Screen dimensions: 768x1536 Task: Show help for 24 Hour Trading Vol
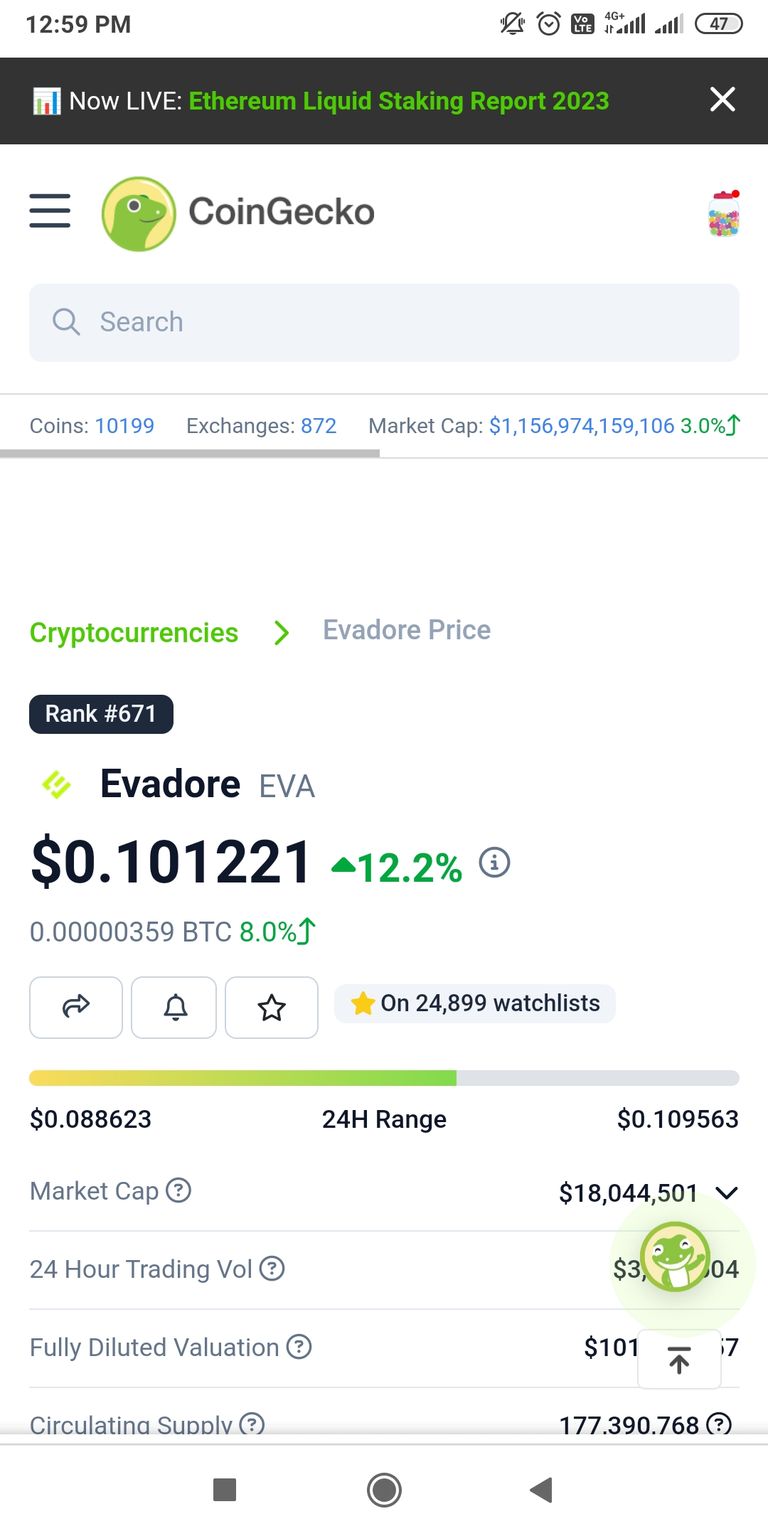click(x=272, y=1269)
